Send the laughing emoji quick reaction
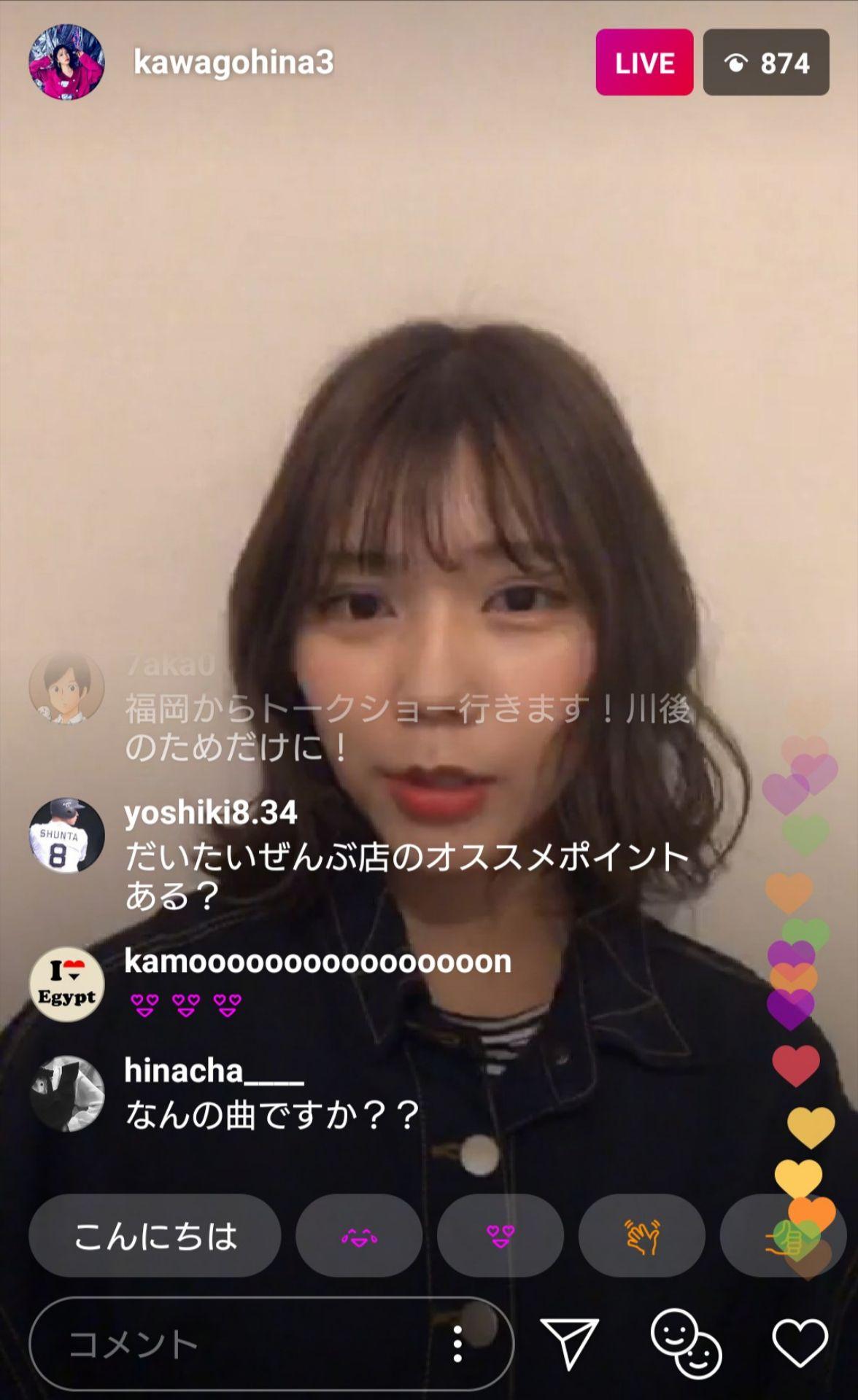Image resolution: width=858 pixels, height=1400 pixels. coord(358,1236)
